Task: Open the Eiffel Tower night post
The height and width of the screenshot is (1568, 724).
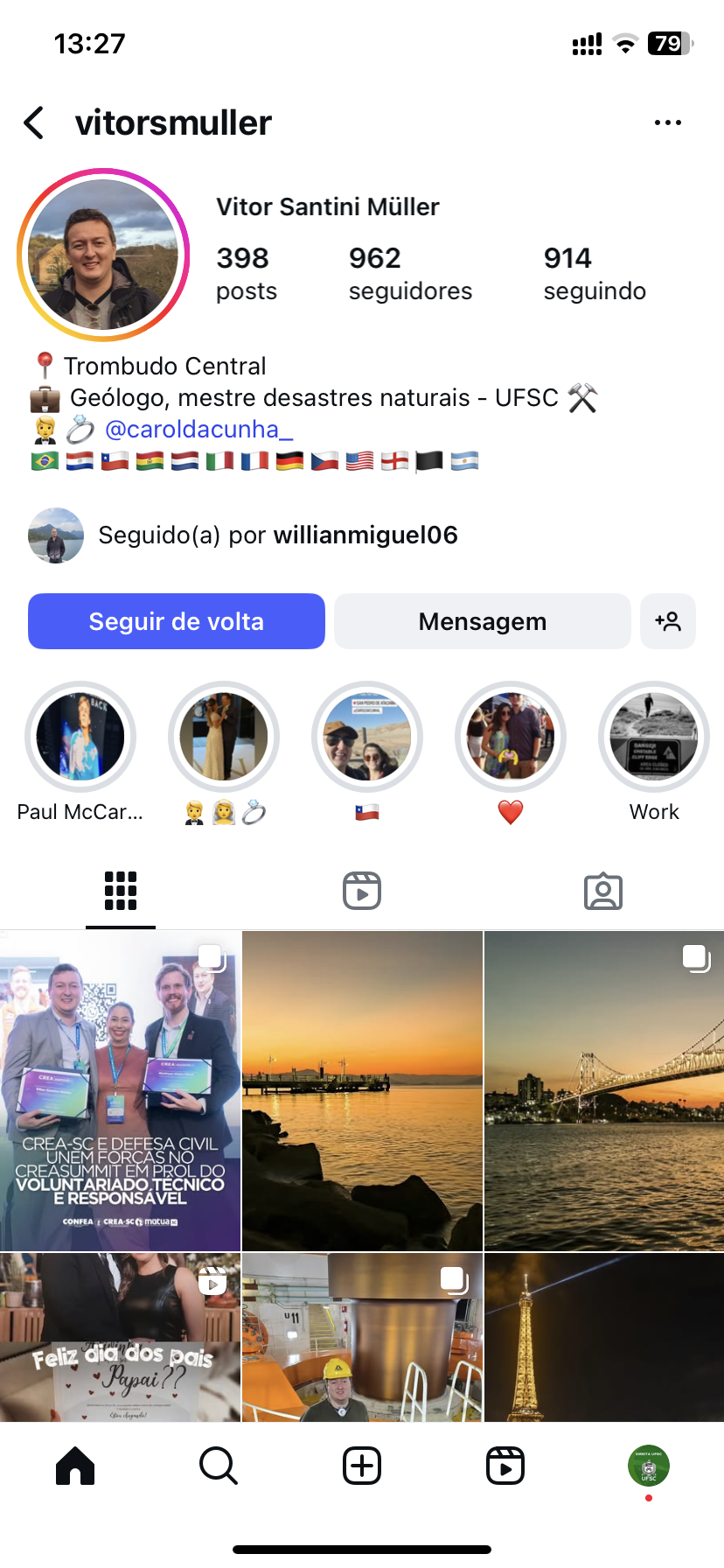Action: [x=604, y=1337]
